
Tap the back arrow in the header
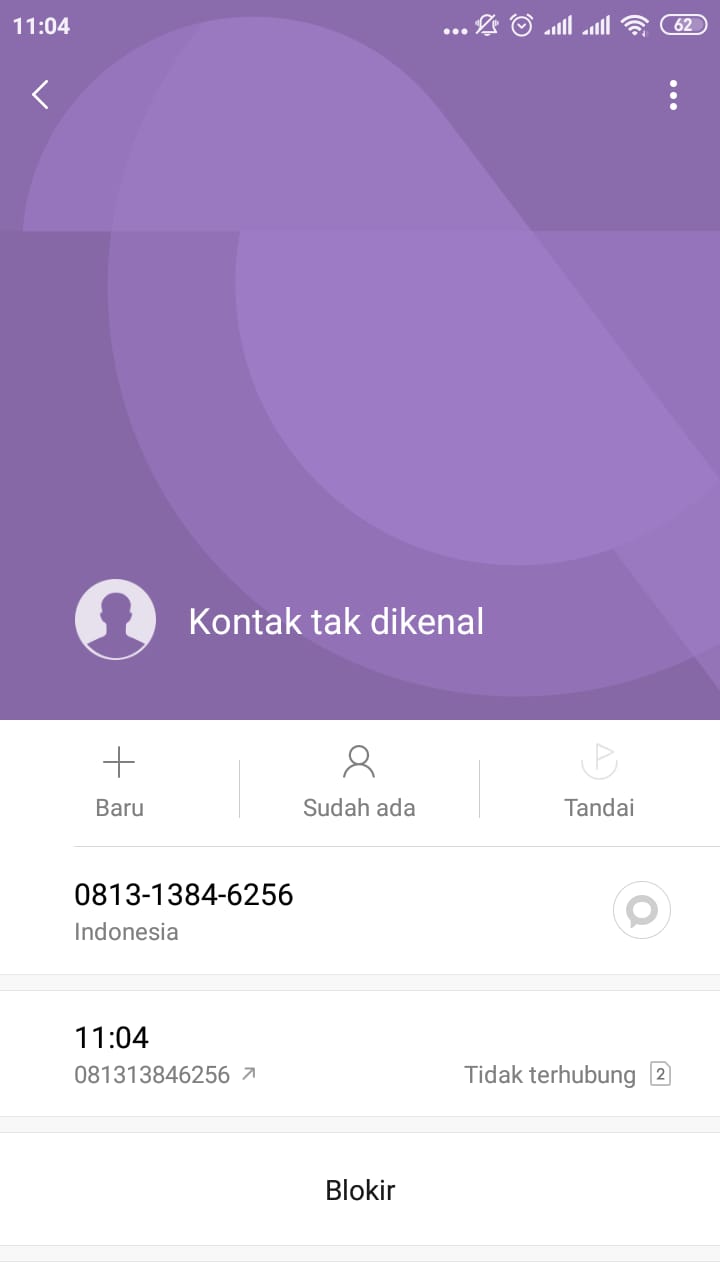(40, 94)
